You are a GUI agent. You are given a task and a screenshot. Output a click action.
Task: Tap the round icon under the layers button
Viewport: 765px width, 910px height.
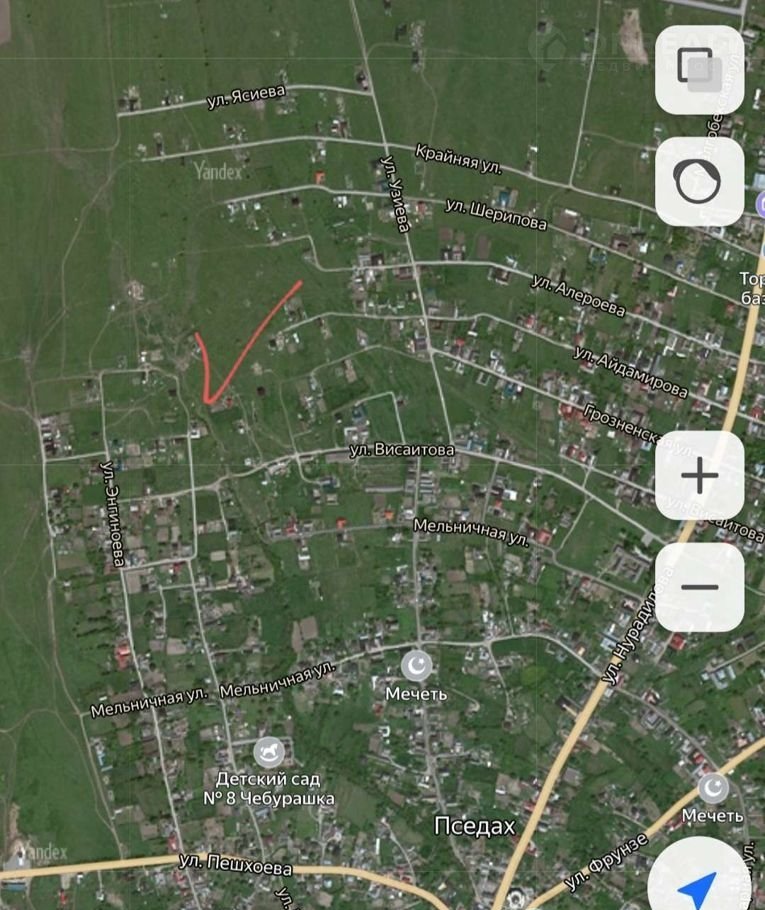pyautogui.click(x=699, y=181)
